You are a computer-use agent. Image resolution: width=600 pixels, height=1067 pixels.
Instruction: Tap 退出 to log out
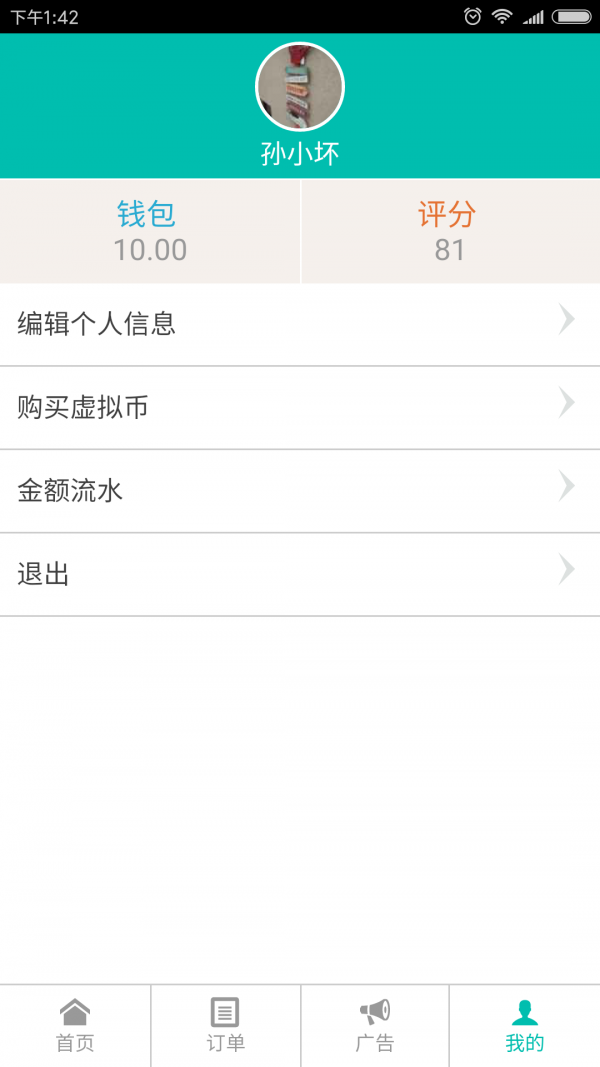300,574
